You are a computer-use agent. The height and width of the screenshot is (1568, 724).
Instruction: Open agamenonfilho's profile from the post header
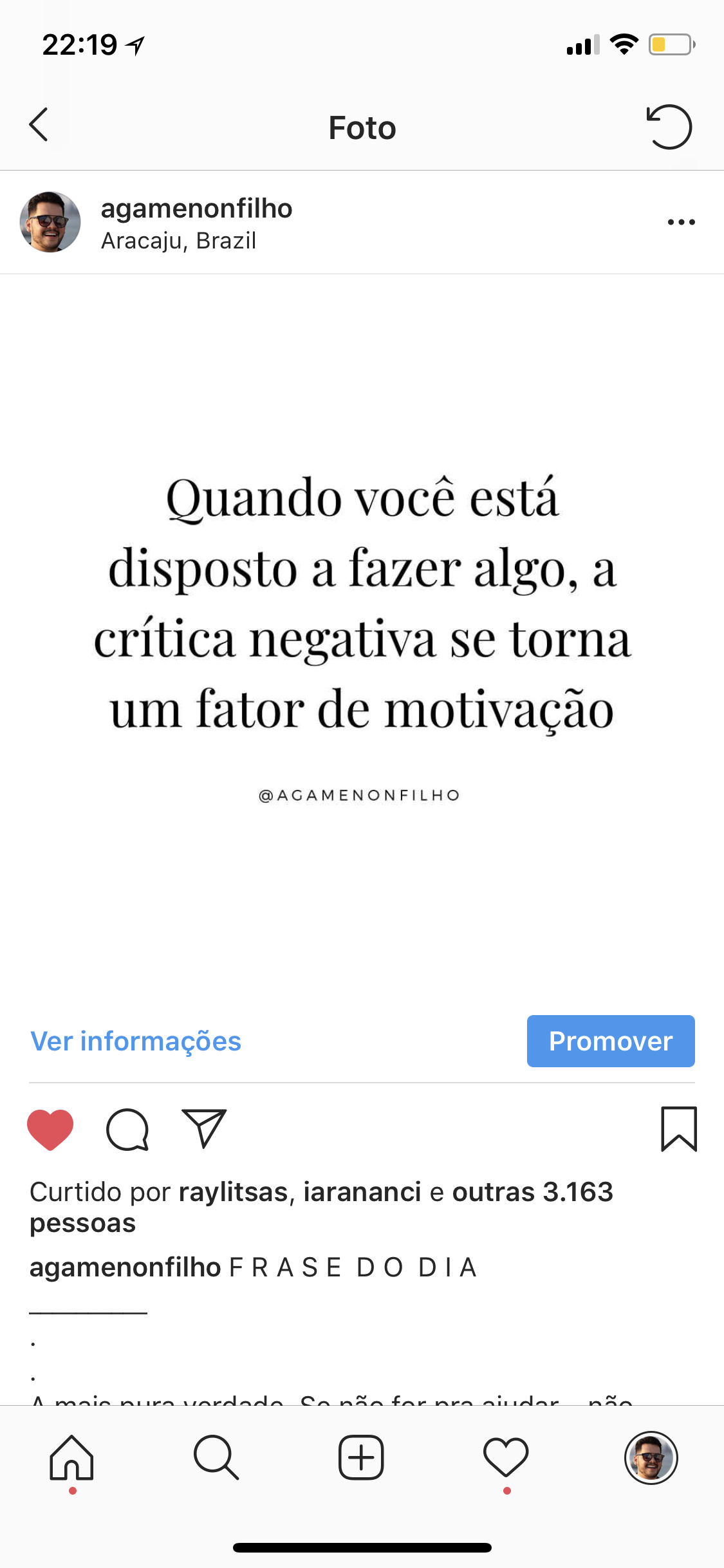pyautogui.click(x=196, y=209)
